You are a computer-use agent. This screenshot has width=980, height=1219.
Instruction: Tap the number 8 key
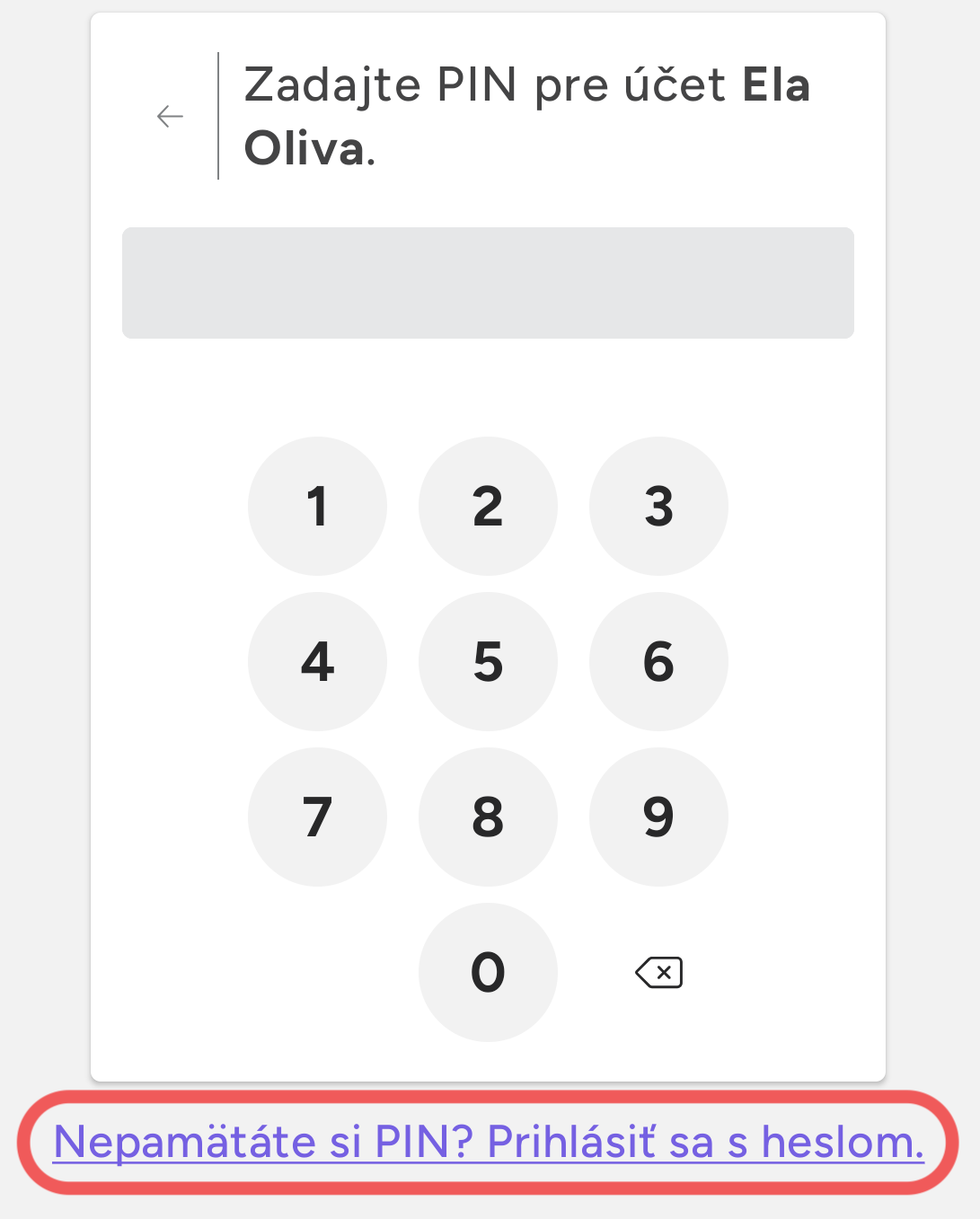point(488,817)
